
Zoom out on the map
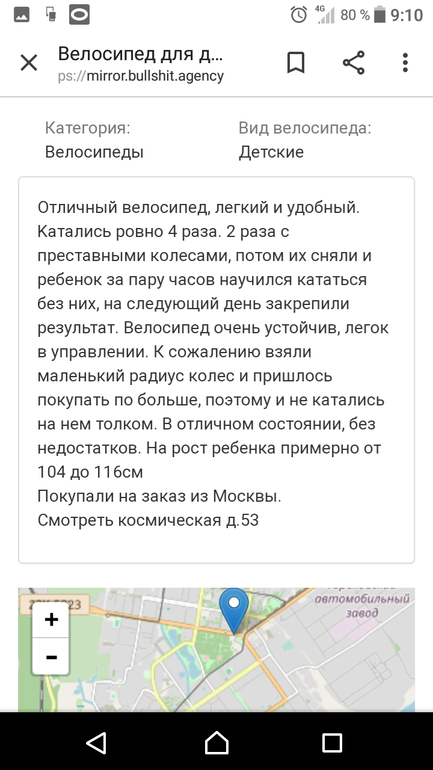[x=51, y=657]
